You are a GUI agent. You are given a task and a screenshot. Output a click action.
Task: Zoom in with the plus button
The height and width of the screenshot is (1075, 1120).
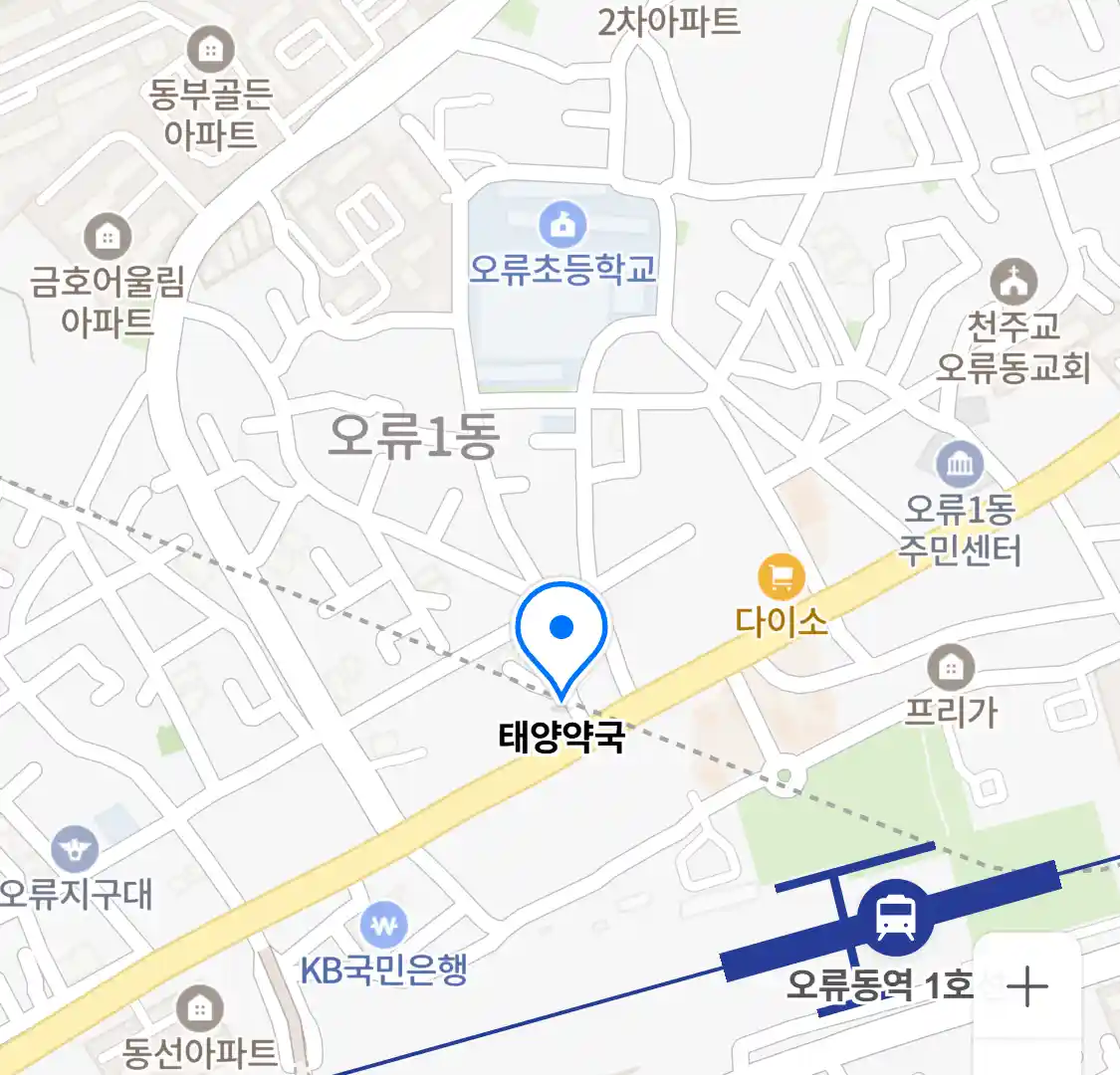[x=1026, y=986]
